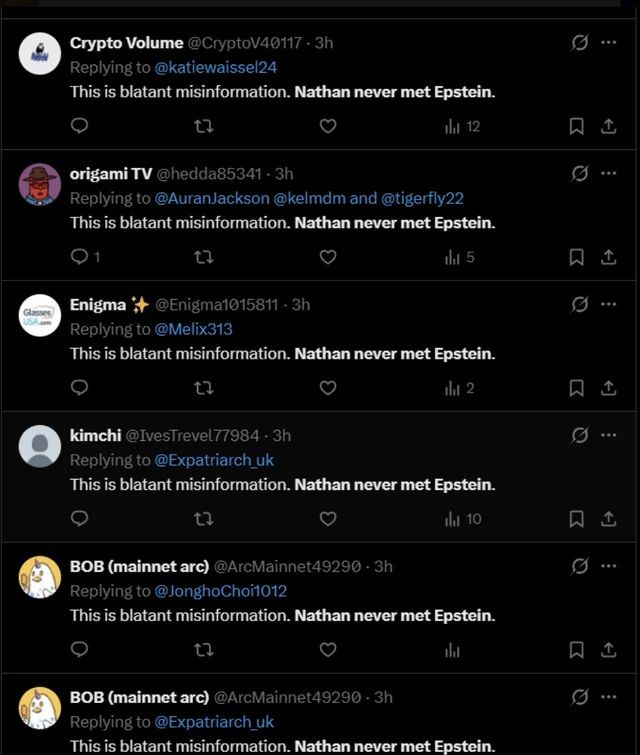The width and height of the screenshot is (640, 755).
Task: Open Enigma's profile name
Action: [x=98, y=304]
